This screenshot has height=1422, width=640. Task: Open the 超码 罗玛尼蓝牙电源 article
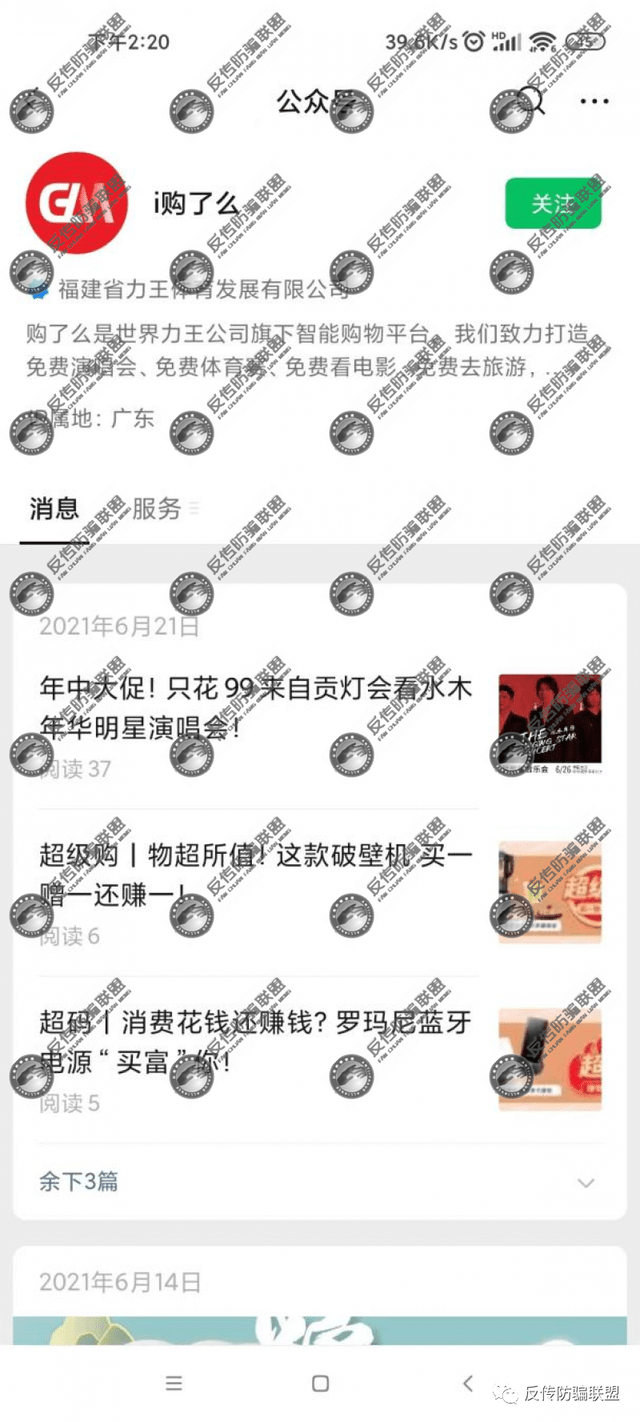click(255, 1042)
